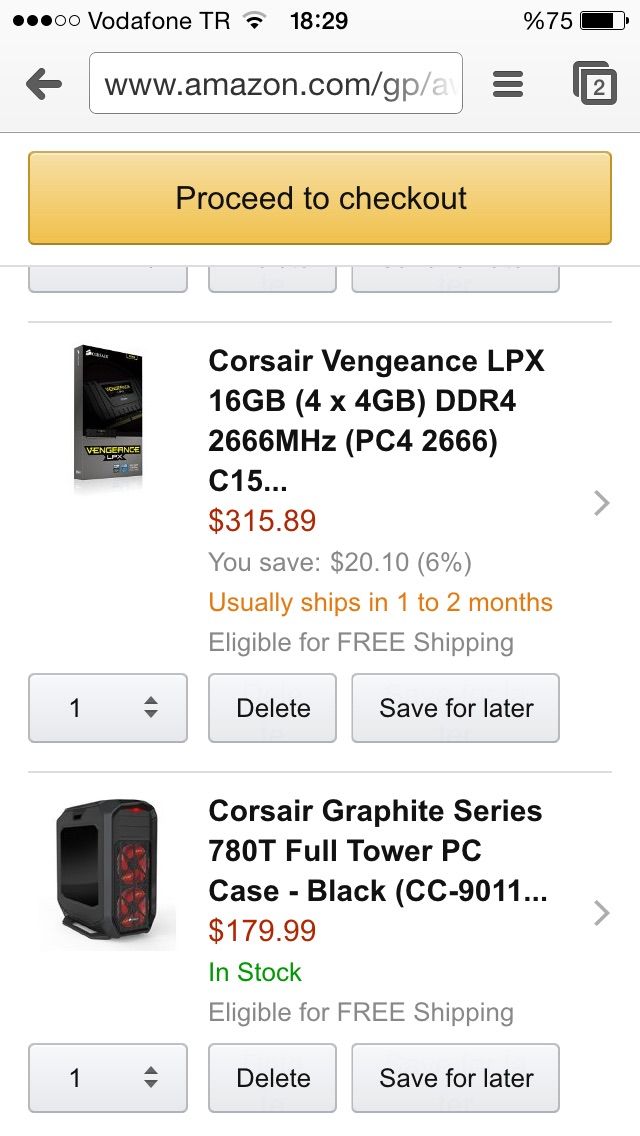Change quantity for Corsair Graphite 780T
This screenshot has height=1136, width=640.
[108, 1078]
